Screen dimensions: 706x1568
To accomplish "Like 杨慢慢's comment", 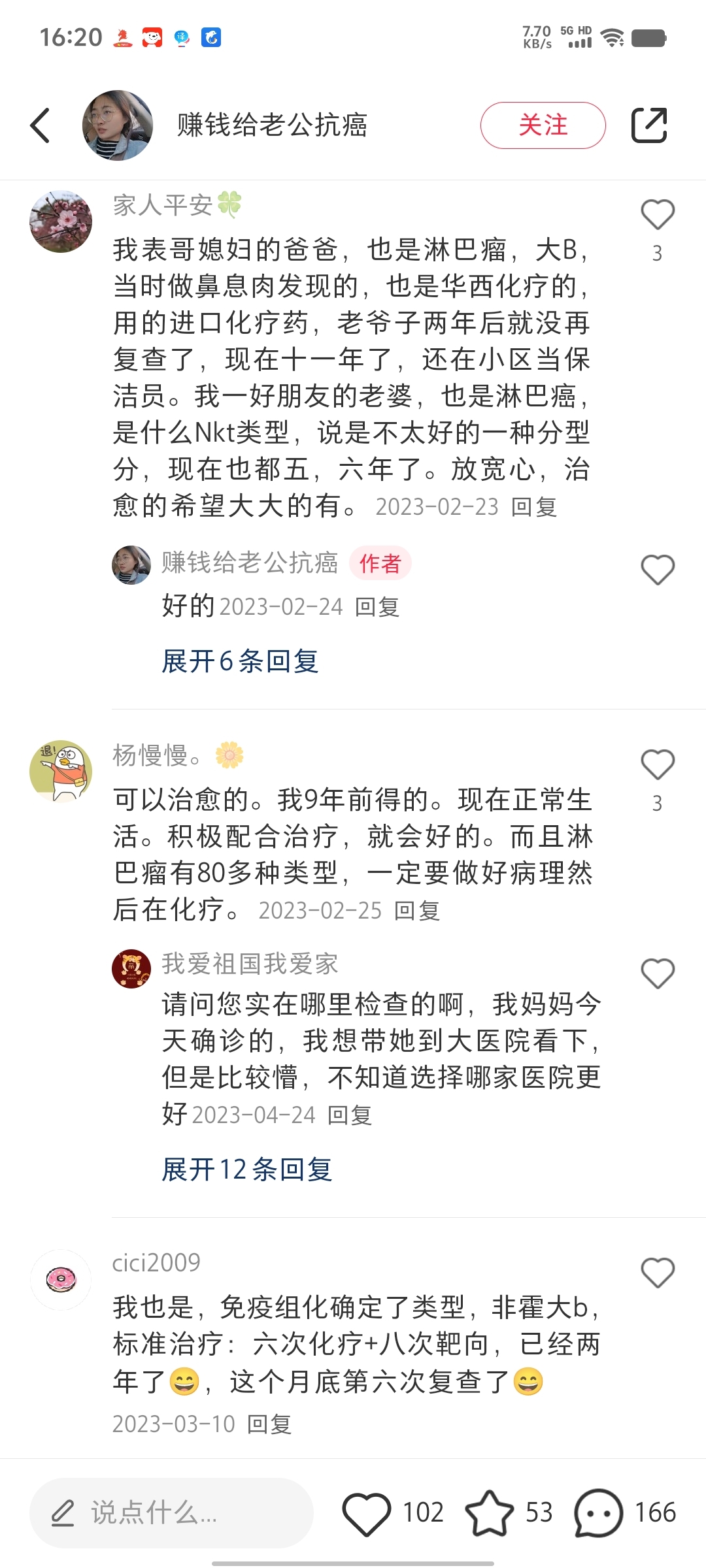I will (657, 766).
